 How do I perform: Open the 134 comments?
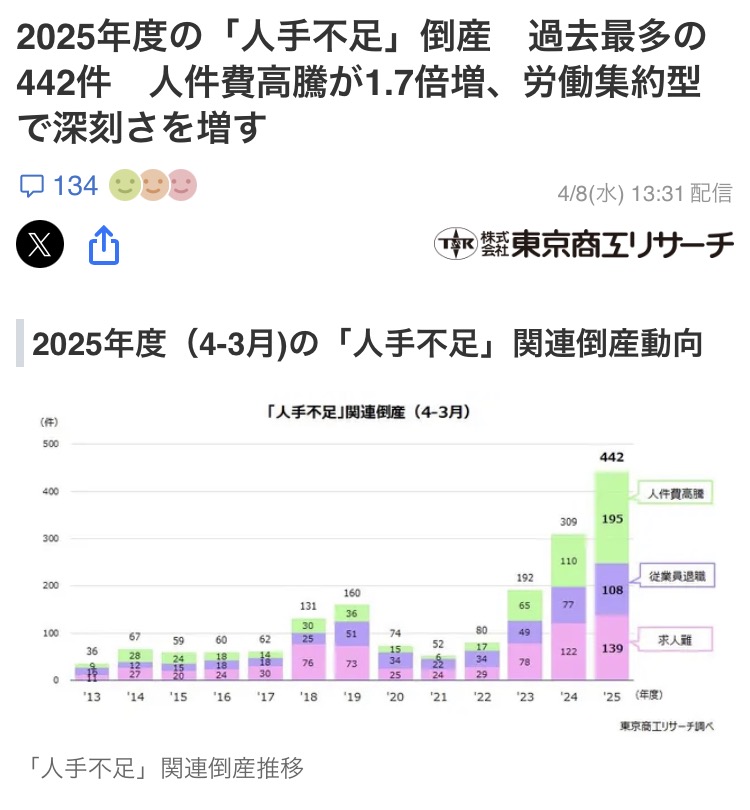59,186
